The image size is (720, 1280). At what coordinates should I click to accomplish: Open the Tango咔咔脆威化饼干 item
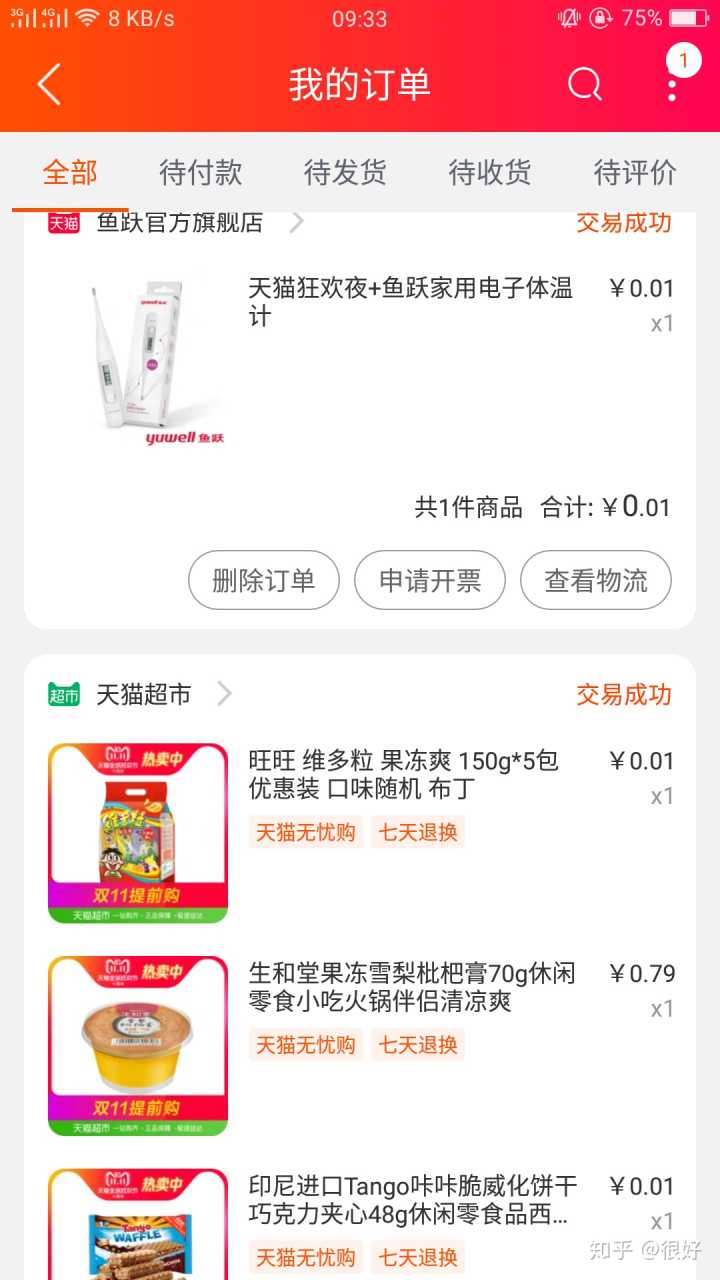[412, 1200]
